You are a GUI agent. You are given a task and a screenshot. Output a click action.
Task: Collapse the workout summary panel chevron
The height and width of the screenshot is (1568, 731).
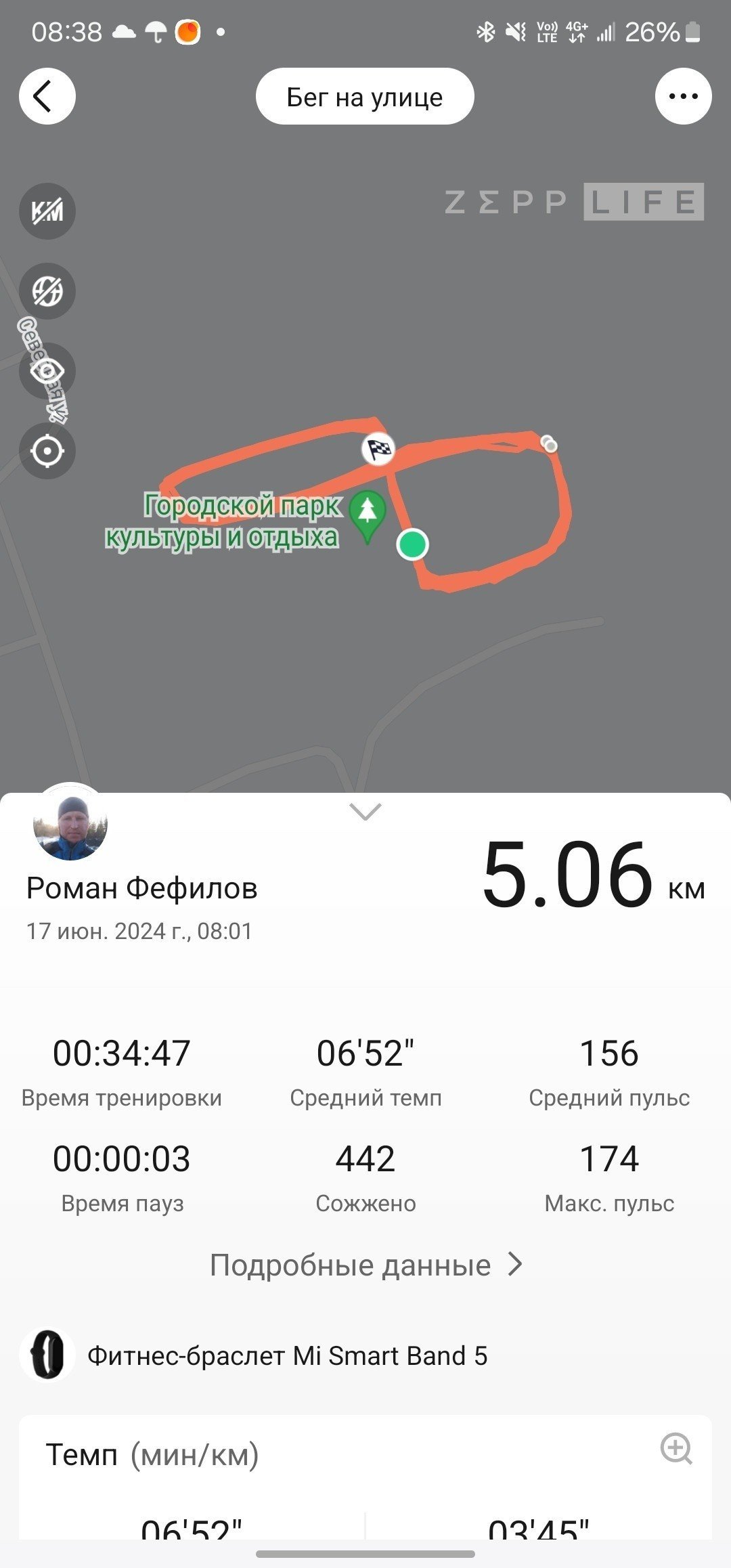pyautogui.click(x=365, y=811)
